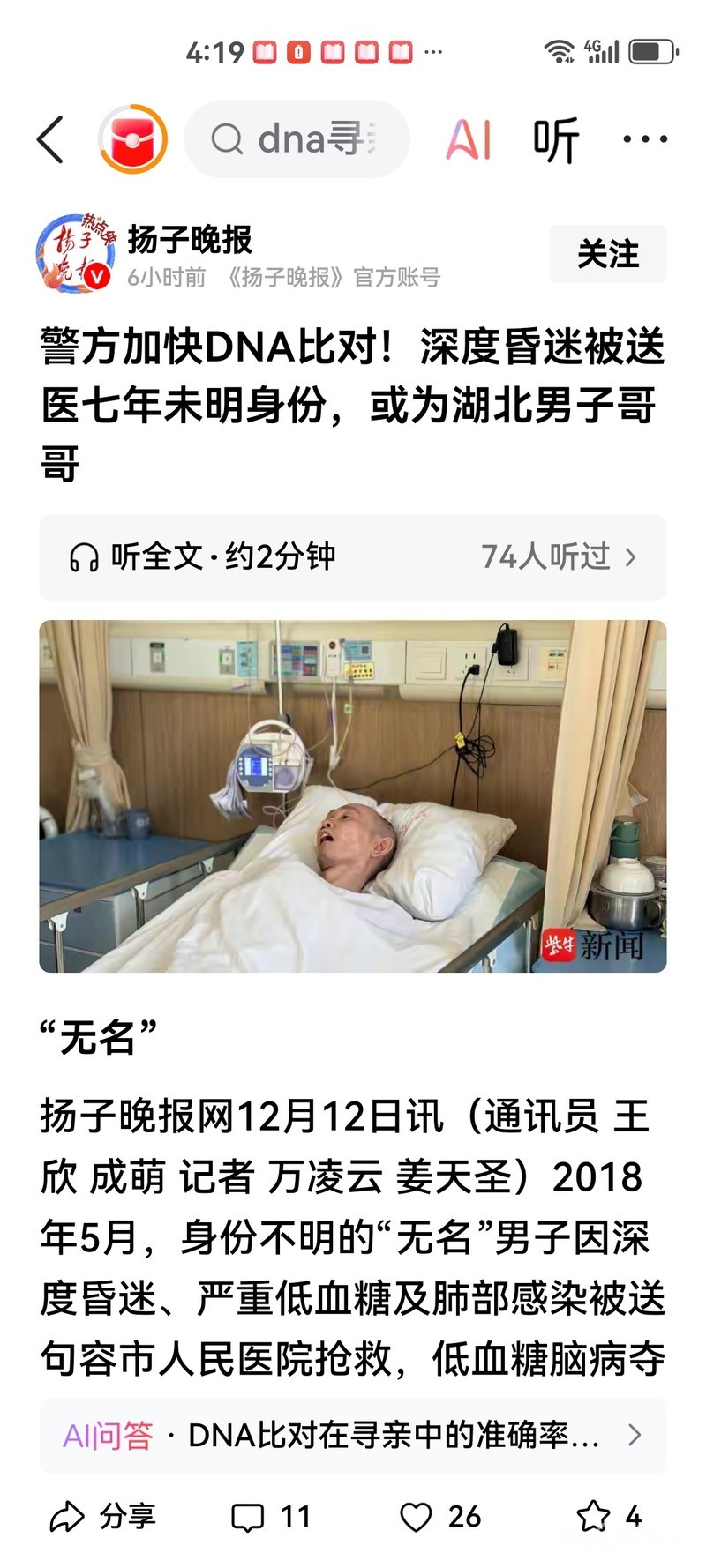Open the search box showing "dna寻"
This screenshot has width=706, height=1568.
297,139
